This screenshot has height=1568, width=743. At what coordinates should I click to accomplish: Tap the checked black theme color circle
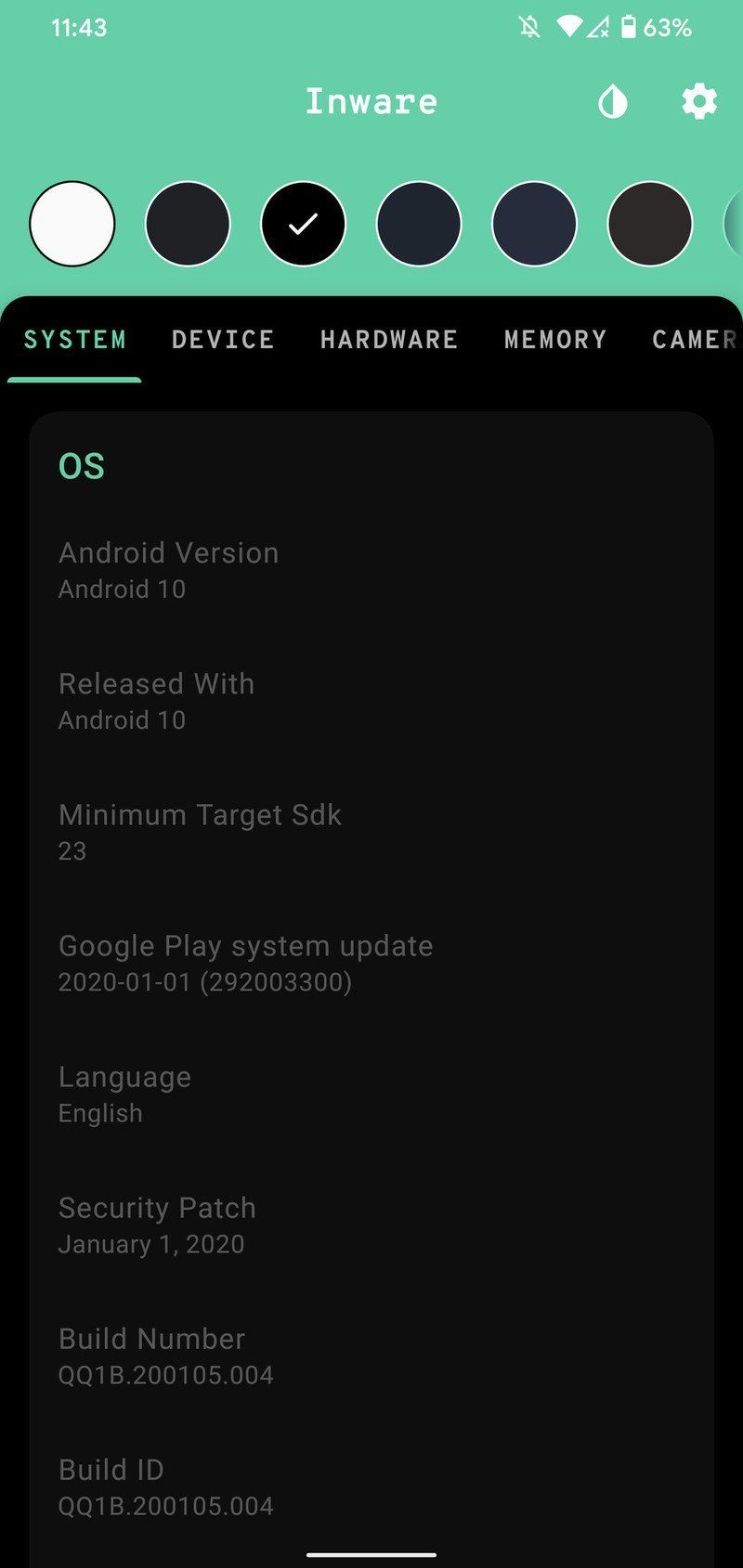pos(303,224)
